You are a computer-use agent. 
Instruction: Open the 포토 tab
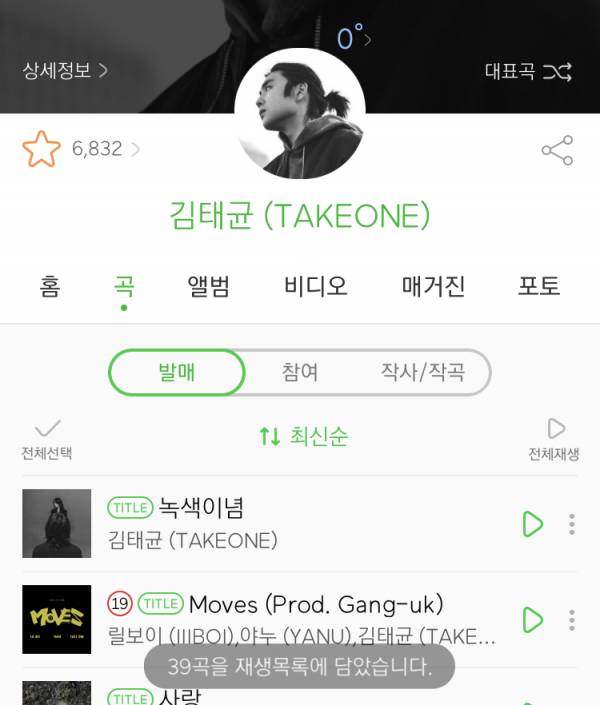point(538,287)
